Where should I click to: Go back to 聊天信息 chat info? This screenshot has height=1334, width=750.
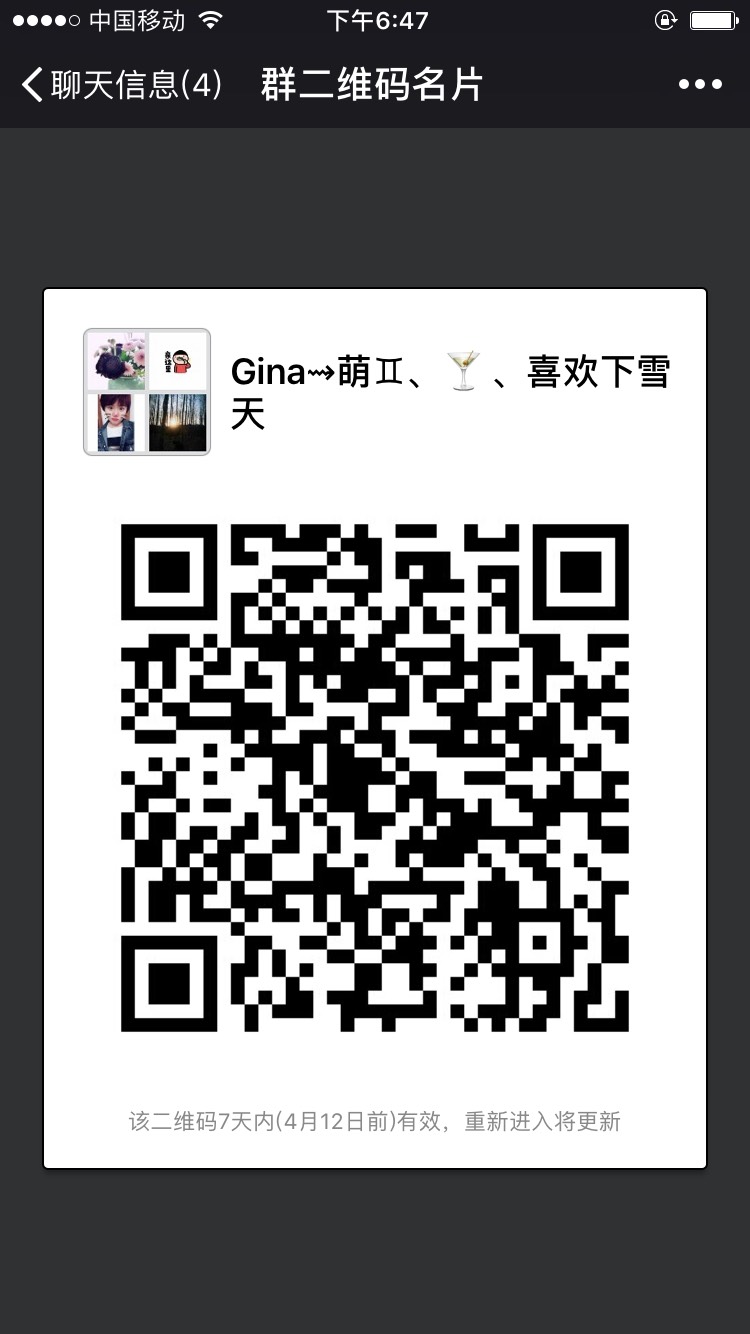(120, 85)
